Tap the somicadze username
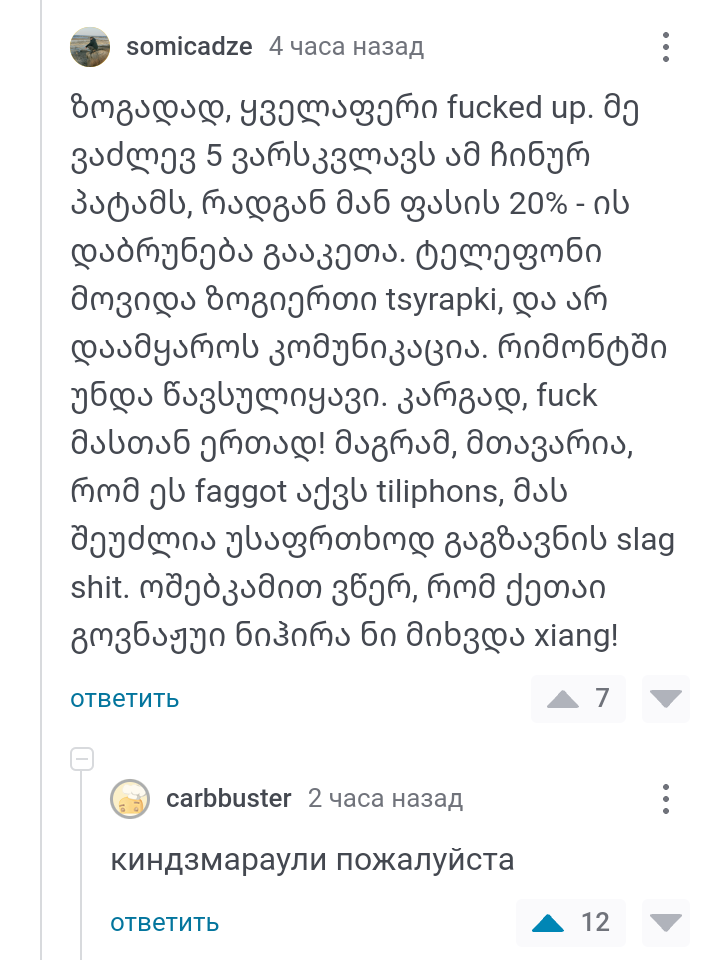 pos(189,47)
